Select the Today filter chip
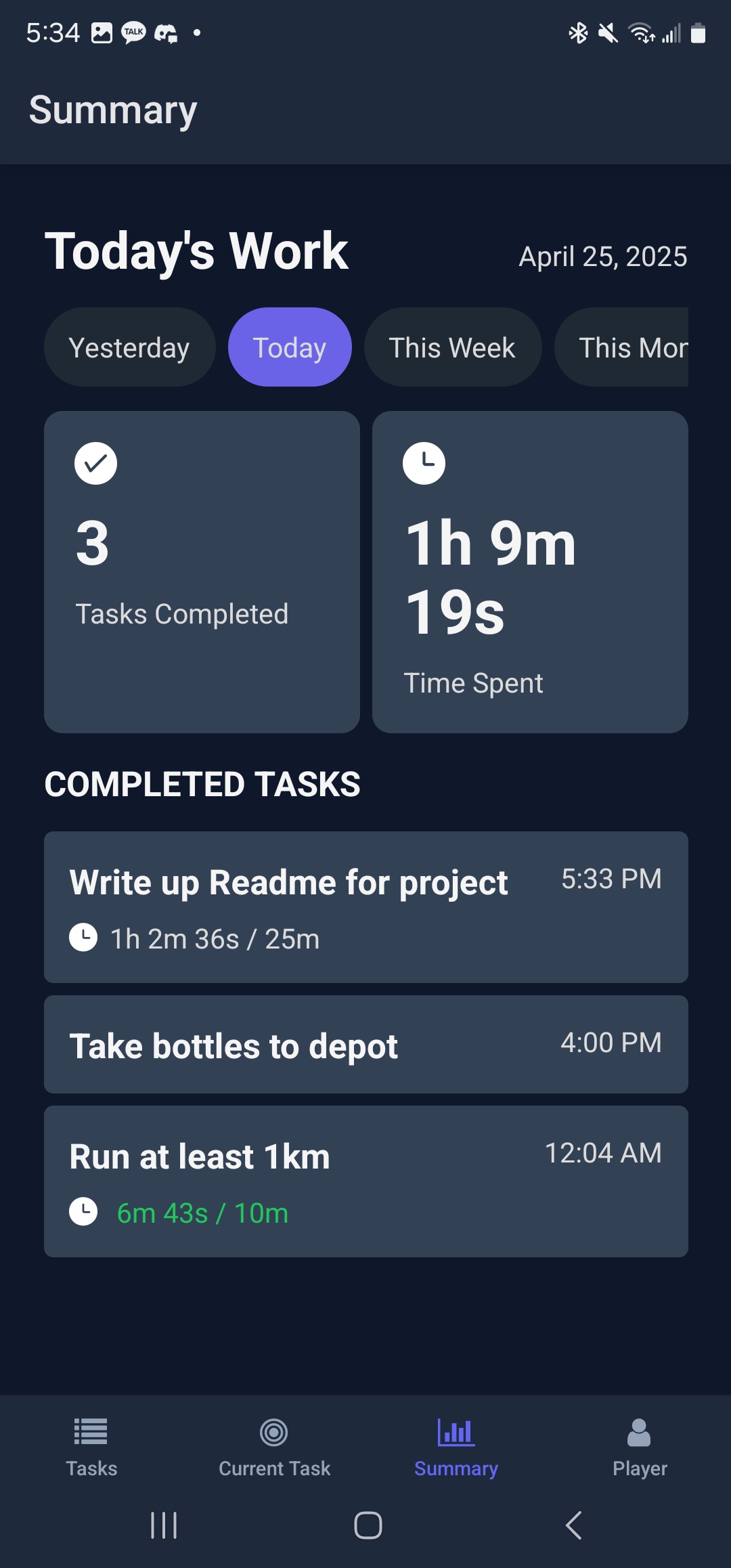Image resolution: width=731 pixels, height=1568 pixels. coord(290,347)
